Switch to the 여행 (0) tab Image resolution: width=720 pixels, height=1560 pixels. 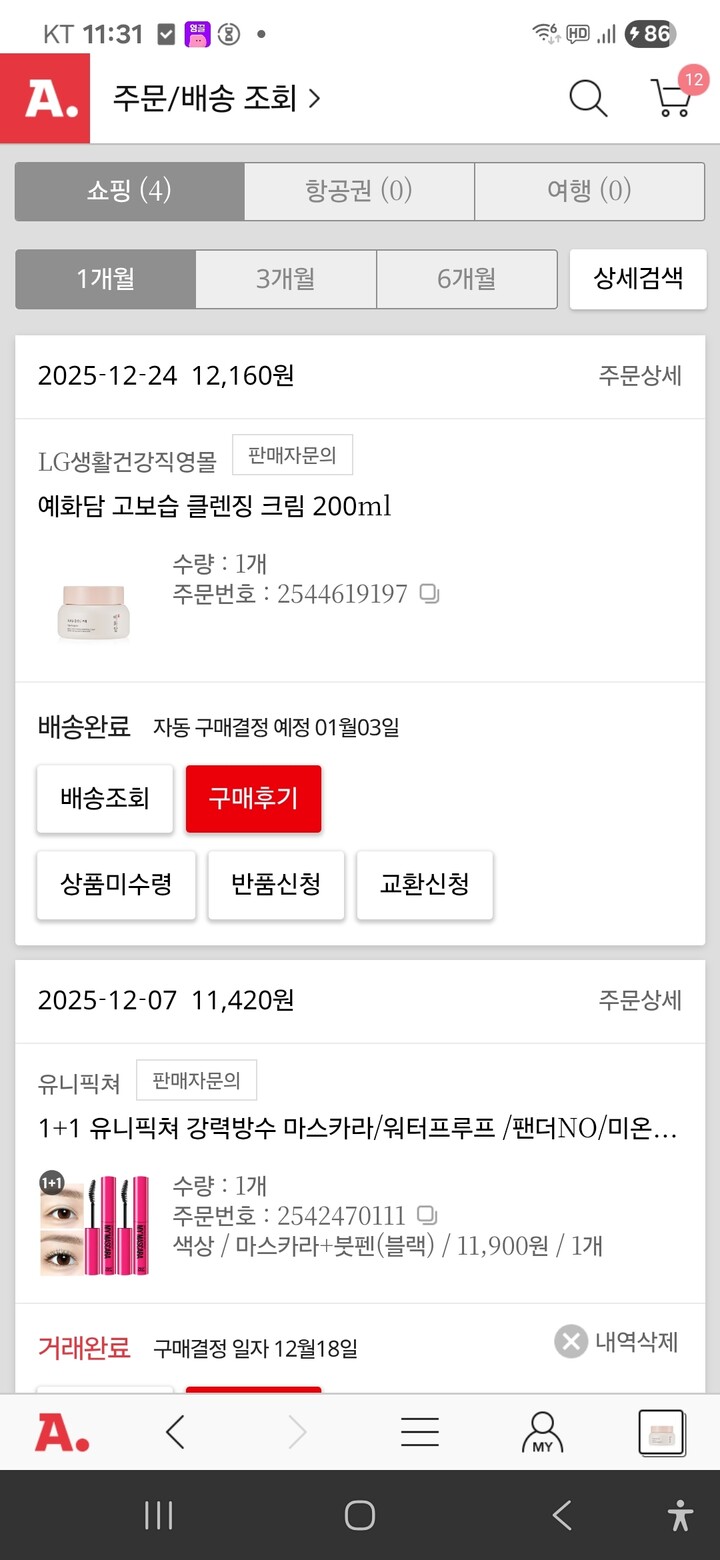[x=589, y=191]
